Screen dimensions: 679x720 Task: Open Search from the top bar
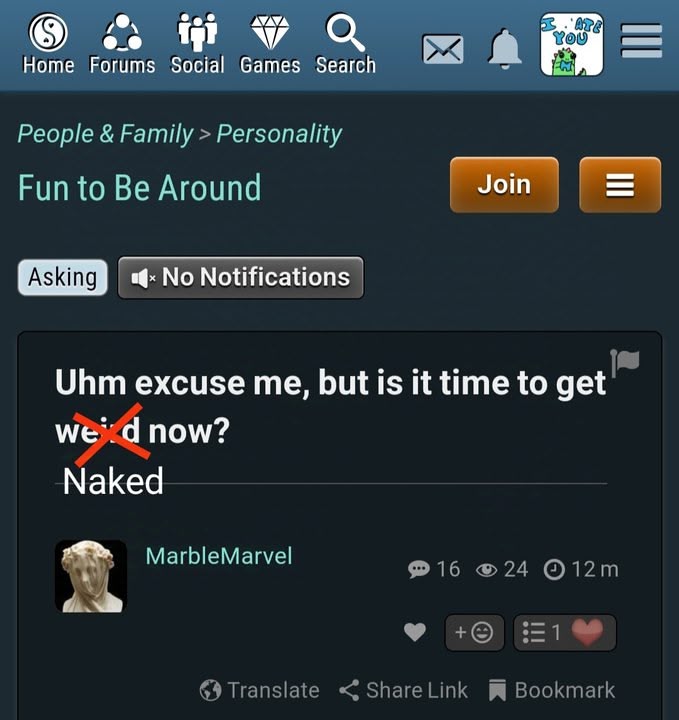point(345,45)
